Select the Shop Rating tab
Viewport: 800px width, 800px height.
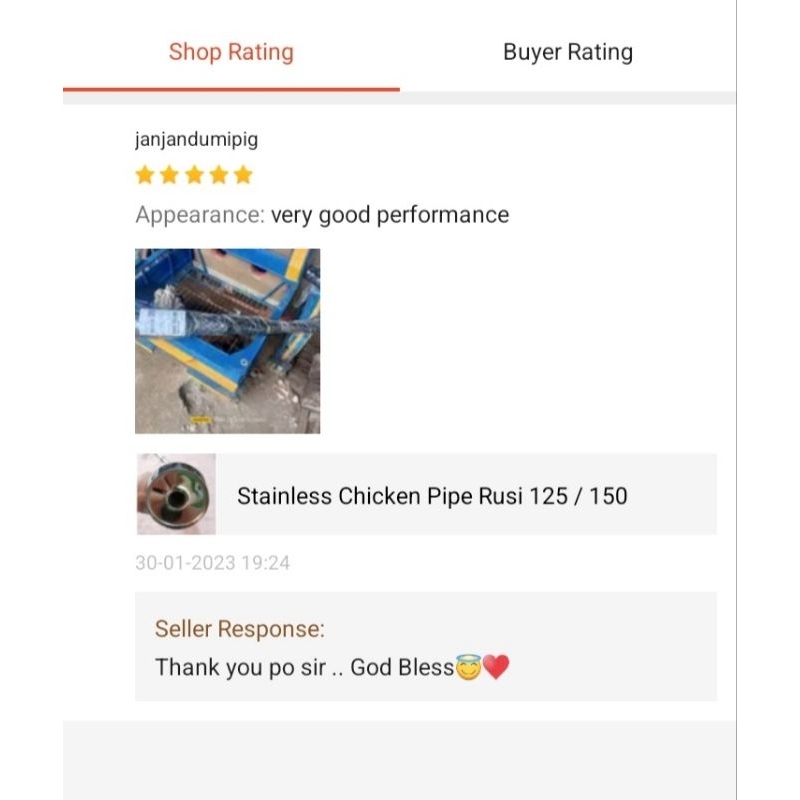tap(231, 53)
